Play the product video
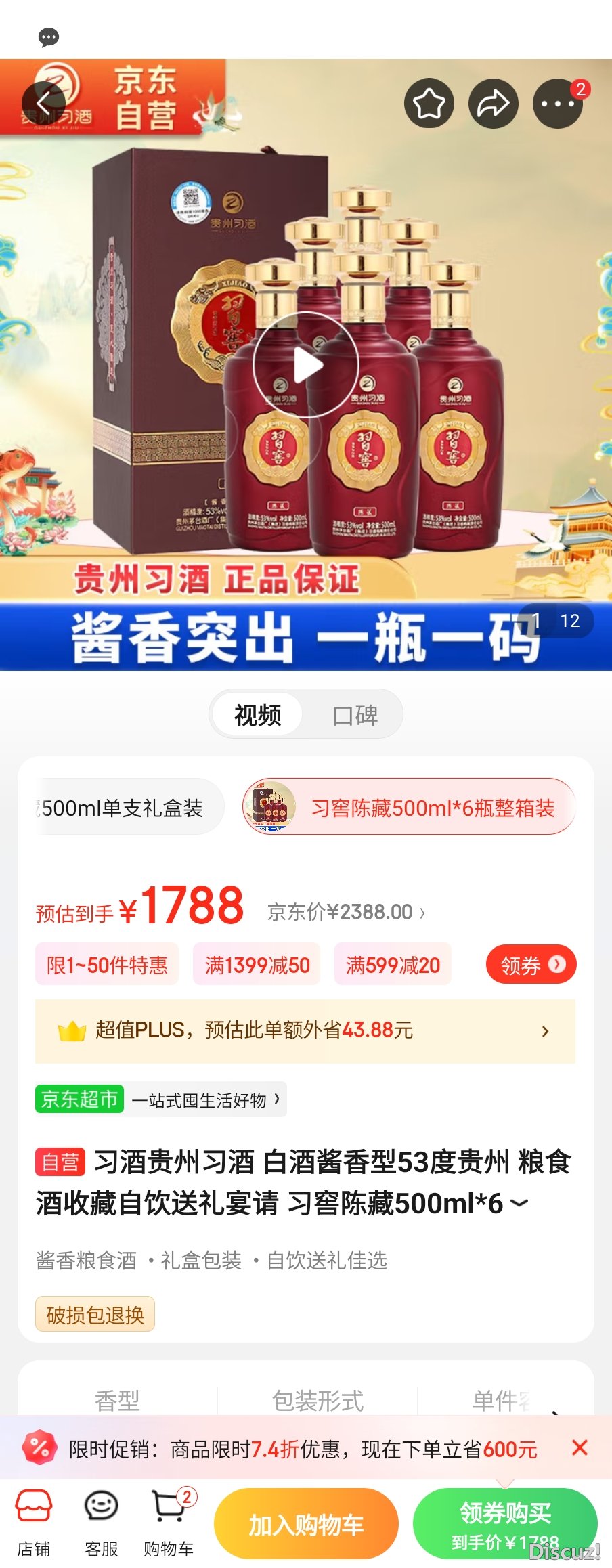 (x=306, y=365)
